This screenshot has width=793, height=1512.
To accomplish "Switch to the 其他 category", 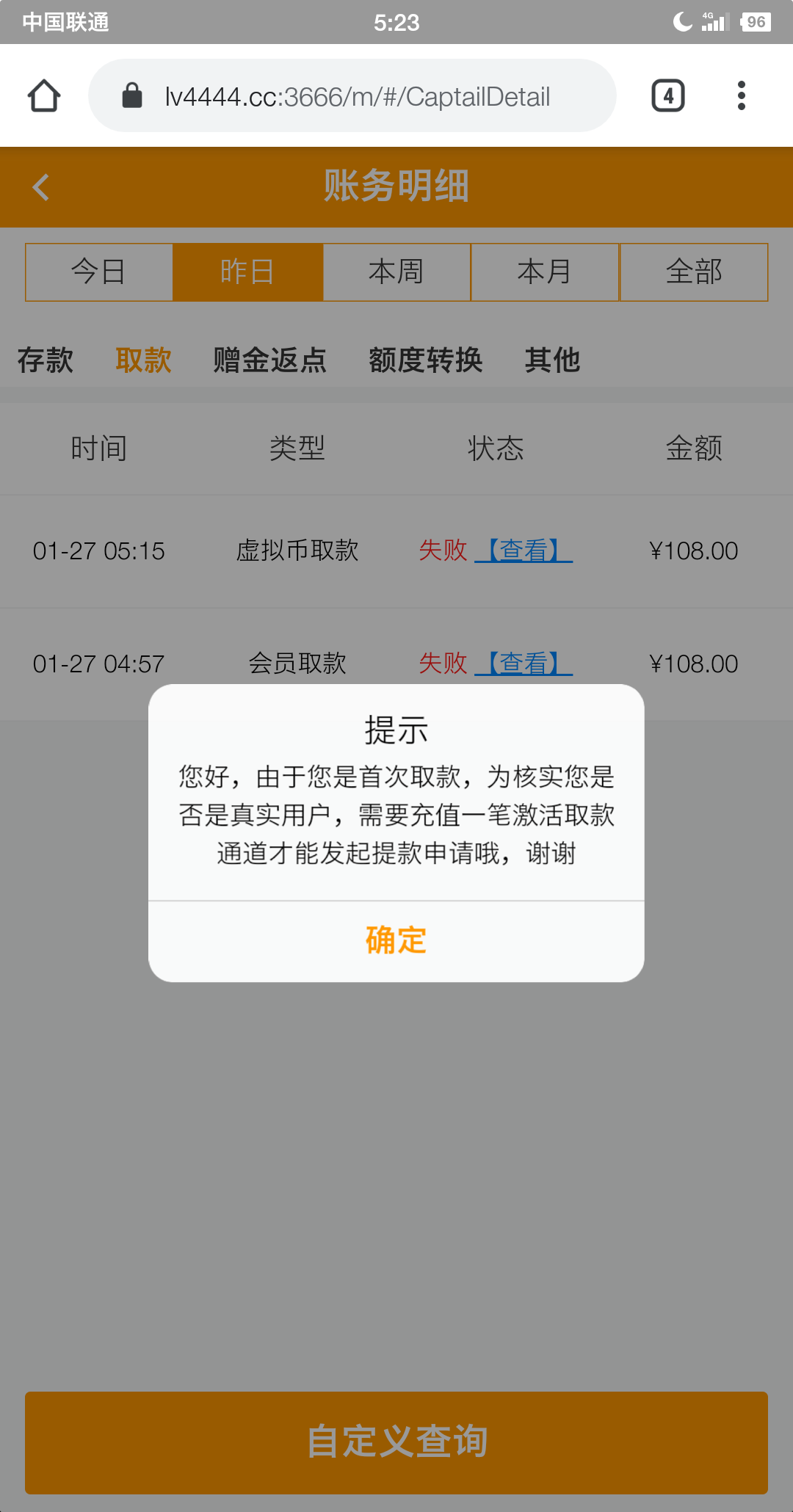I will [552, 360].
